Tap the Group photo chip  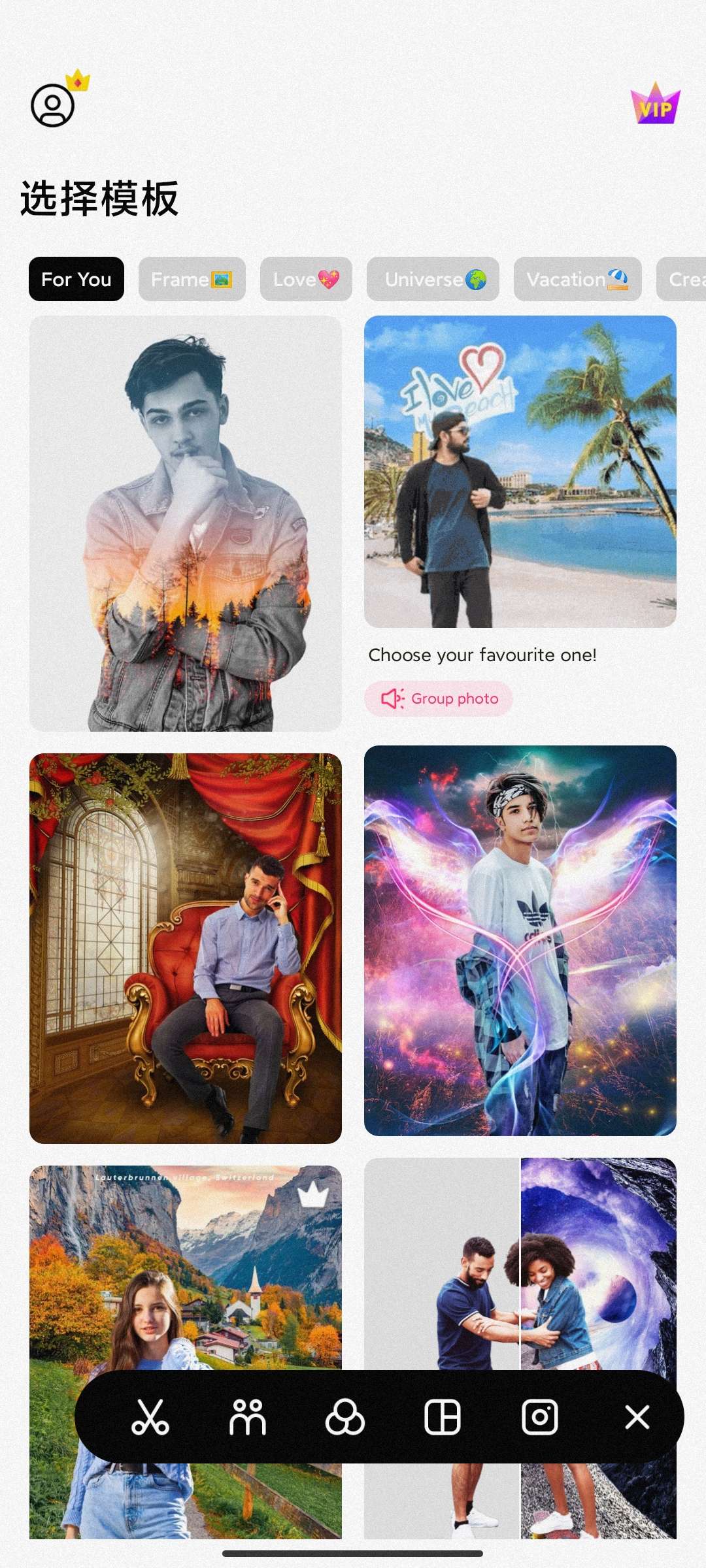pos(439,698)
